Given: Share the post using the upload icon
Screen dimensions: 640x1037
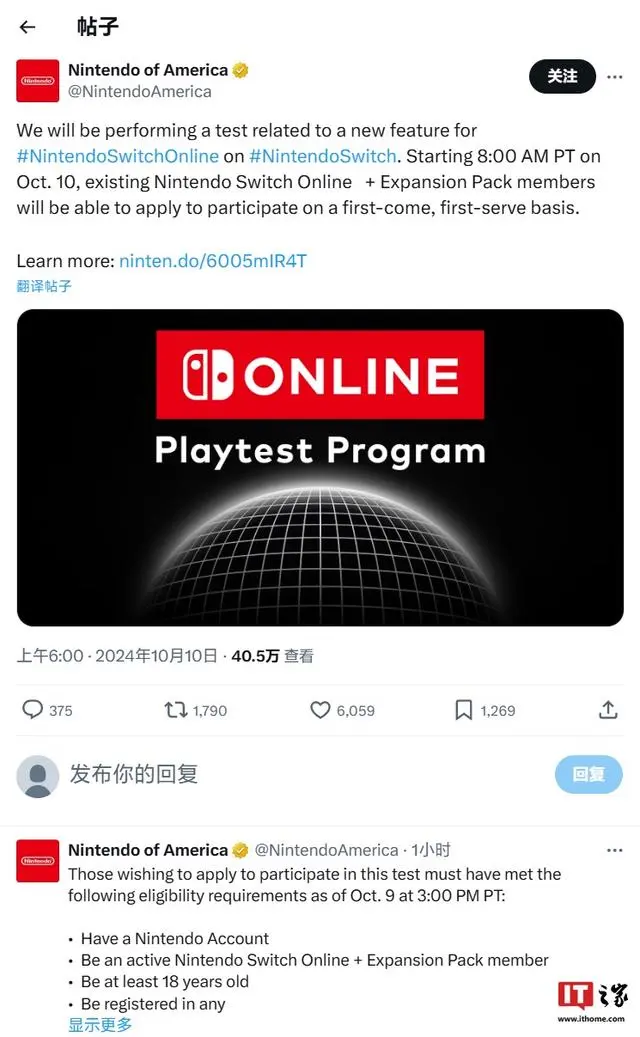Looking at the screenshot, I should point(608,710).
